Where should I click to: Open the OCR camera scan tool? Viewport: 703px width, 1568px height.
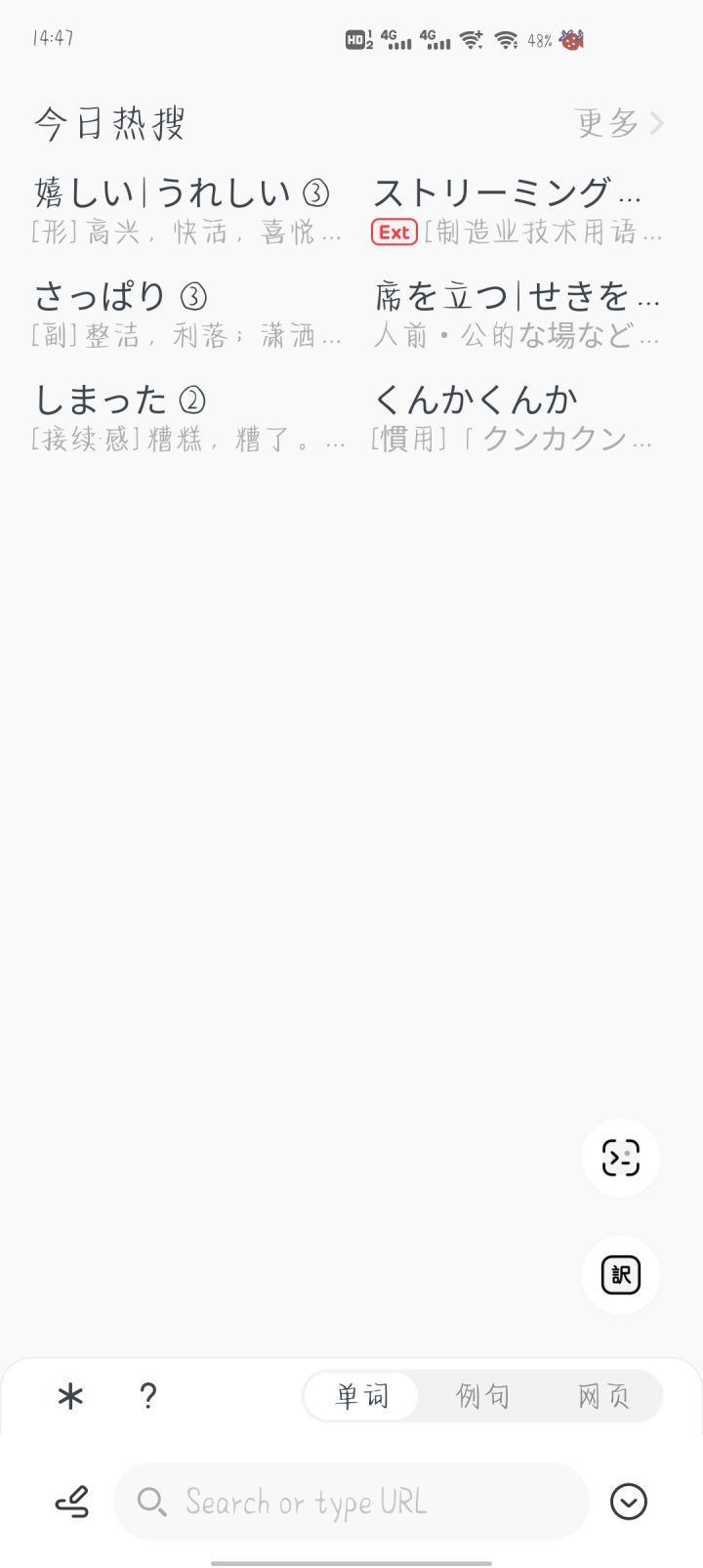coord(620,1157)
